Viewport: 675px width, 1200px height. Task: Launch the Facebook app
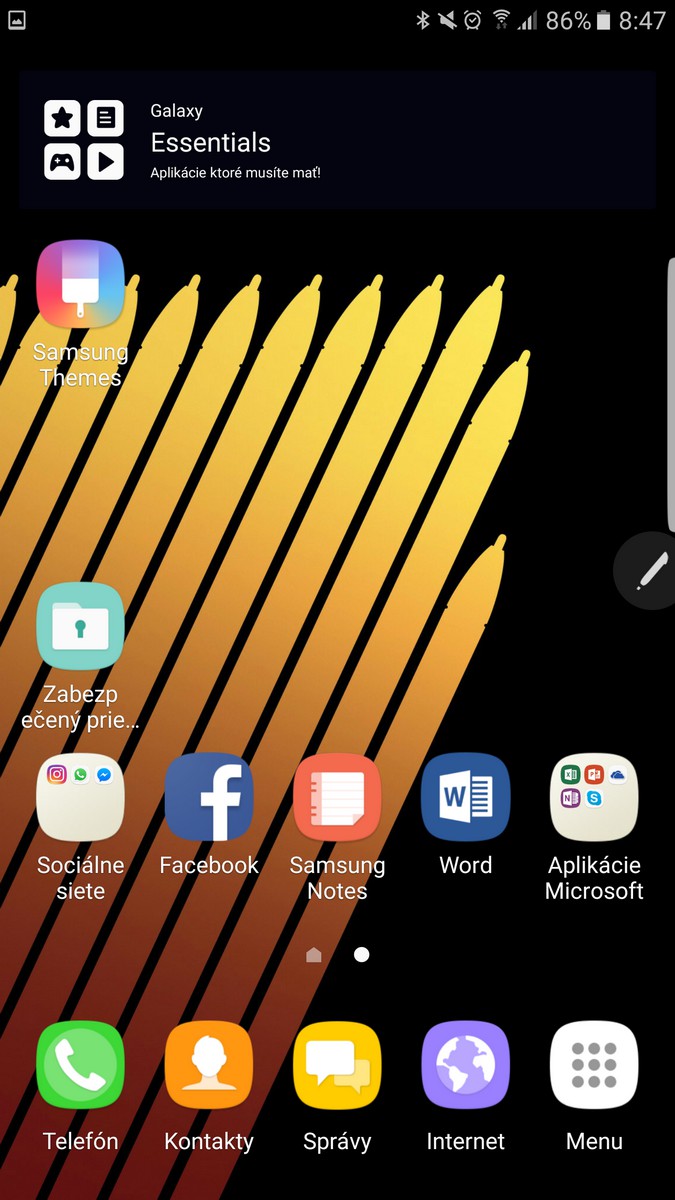coord(209,797)
